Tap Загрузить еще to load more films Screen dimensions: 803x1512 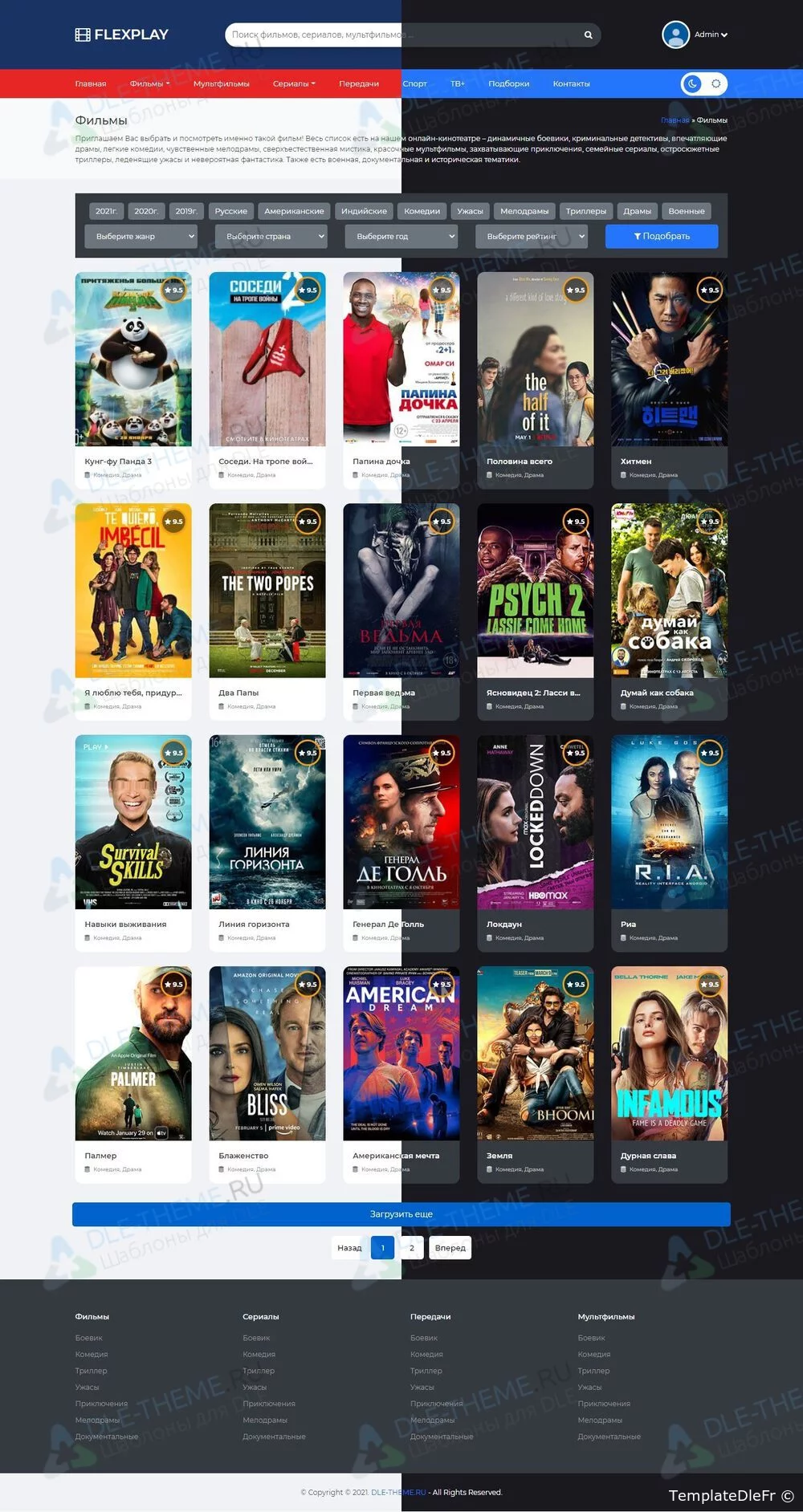click(x=401, y=1213)
